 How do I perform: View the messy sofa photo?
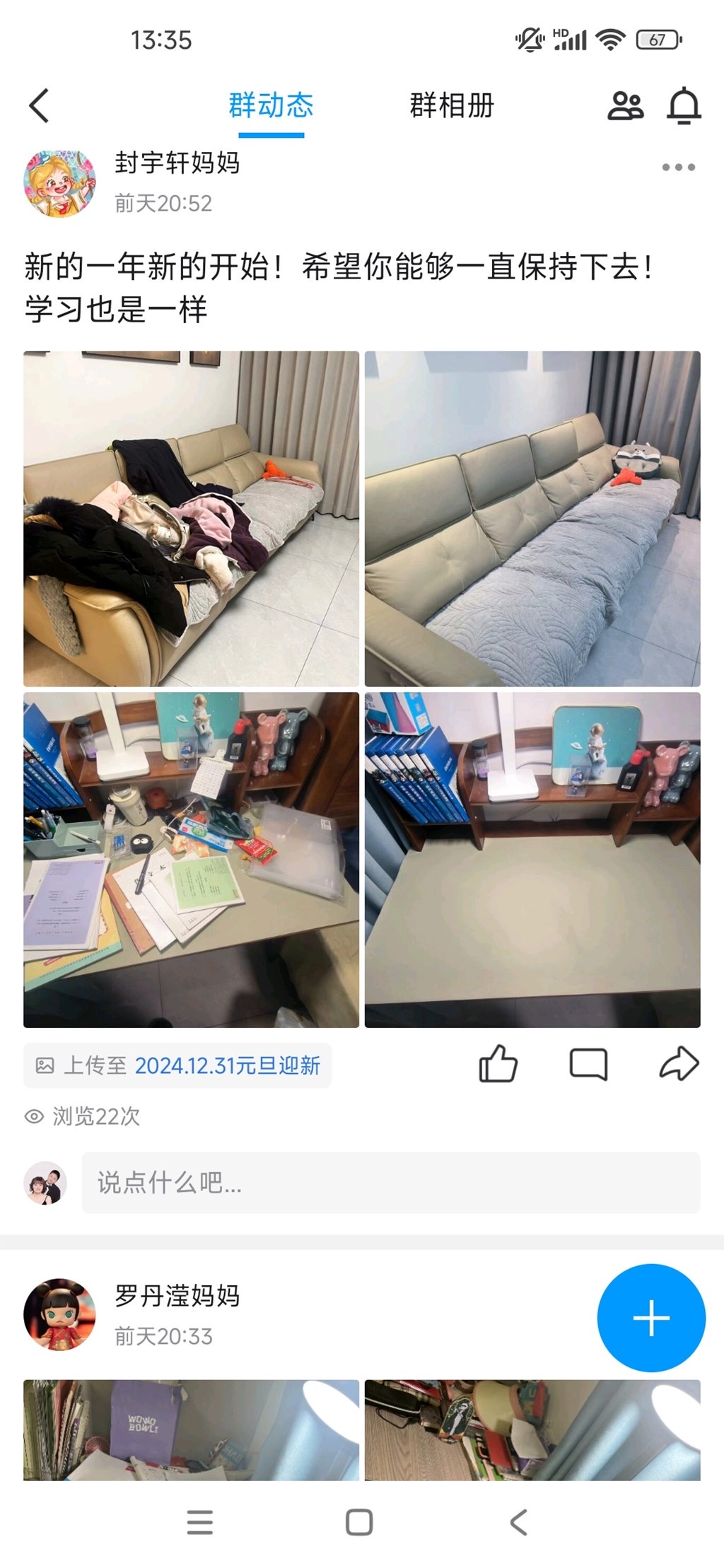191,518
